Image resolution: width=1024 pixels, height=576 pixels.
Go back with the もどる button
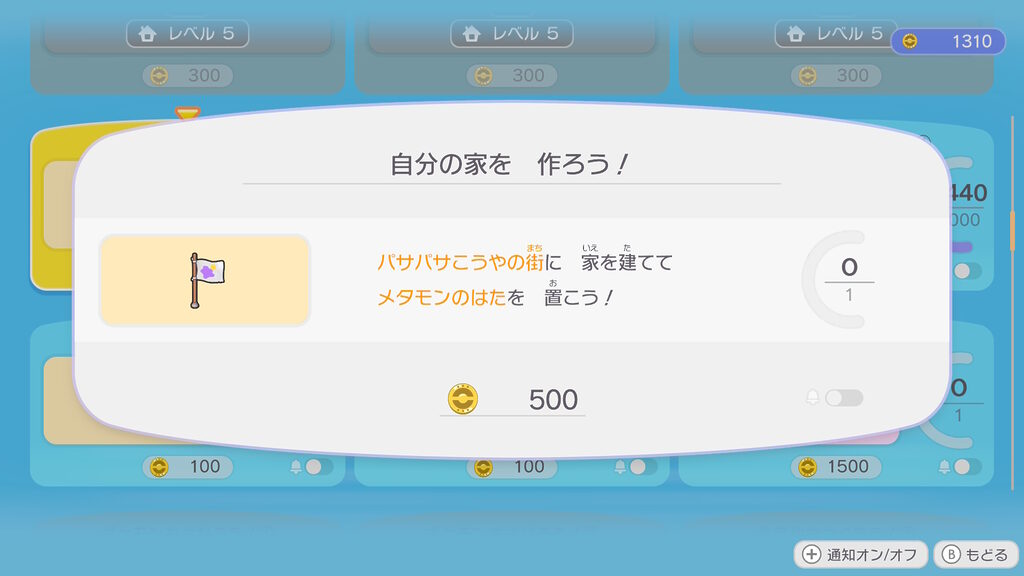974,554
